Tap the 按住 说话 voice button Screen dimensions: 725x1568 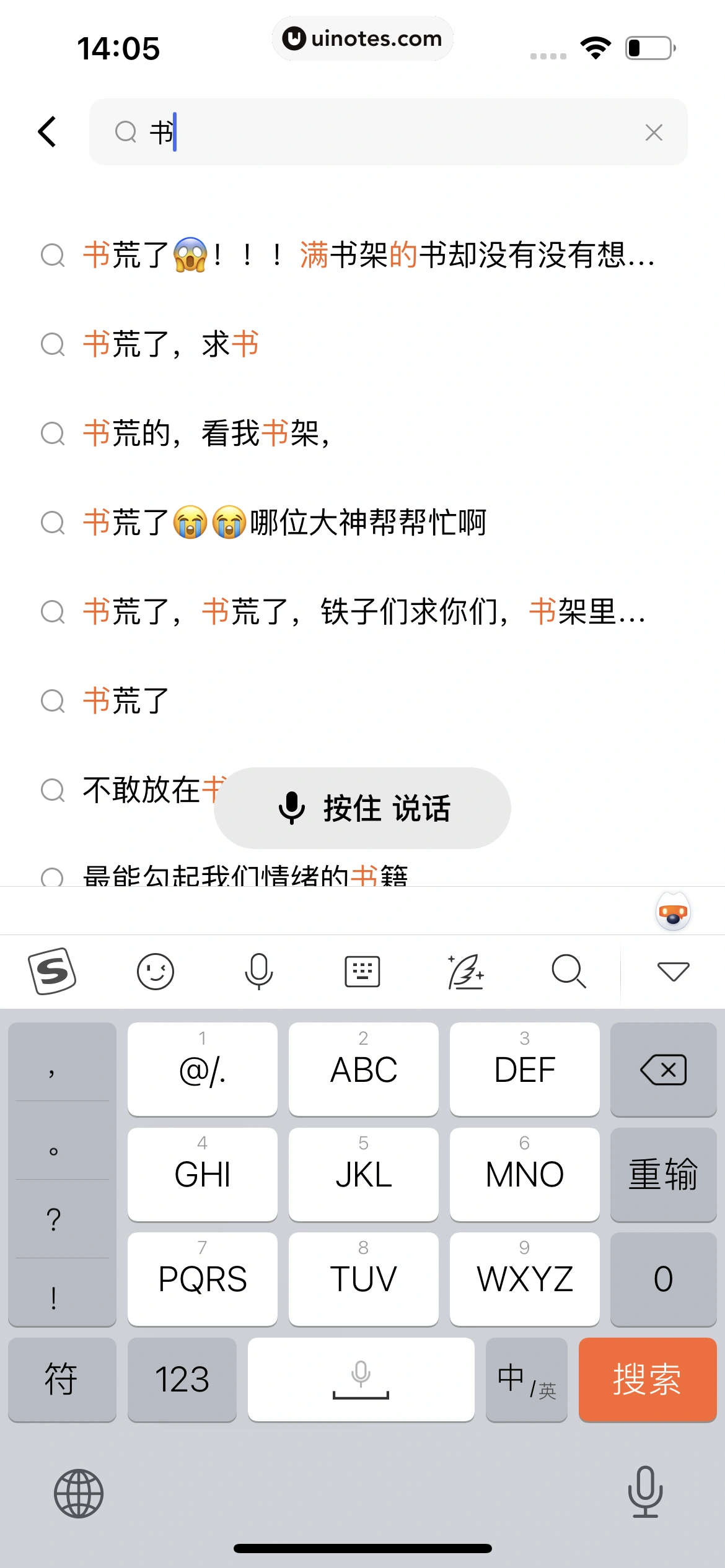click(x=362, y=808)
